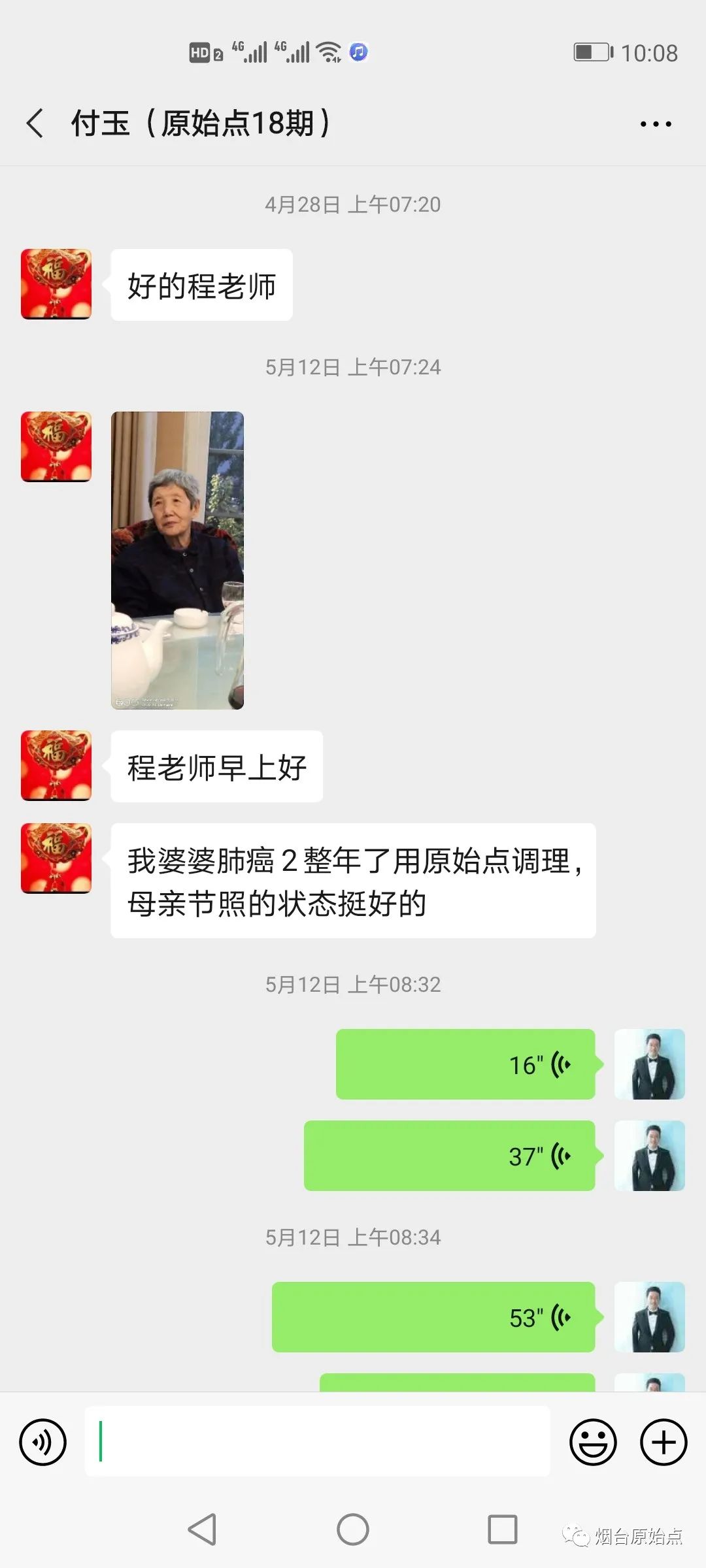Switch to voice input mode
This screenshot has height=1568, width=706.
pyautogui.click(x=43, y=1442)
